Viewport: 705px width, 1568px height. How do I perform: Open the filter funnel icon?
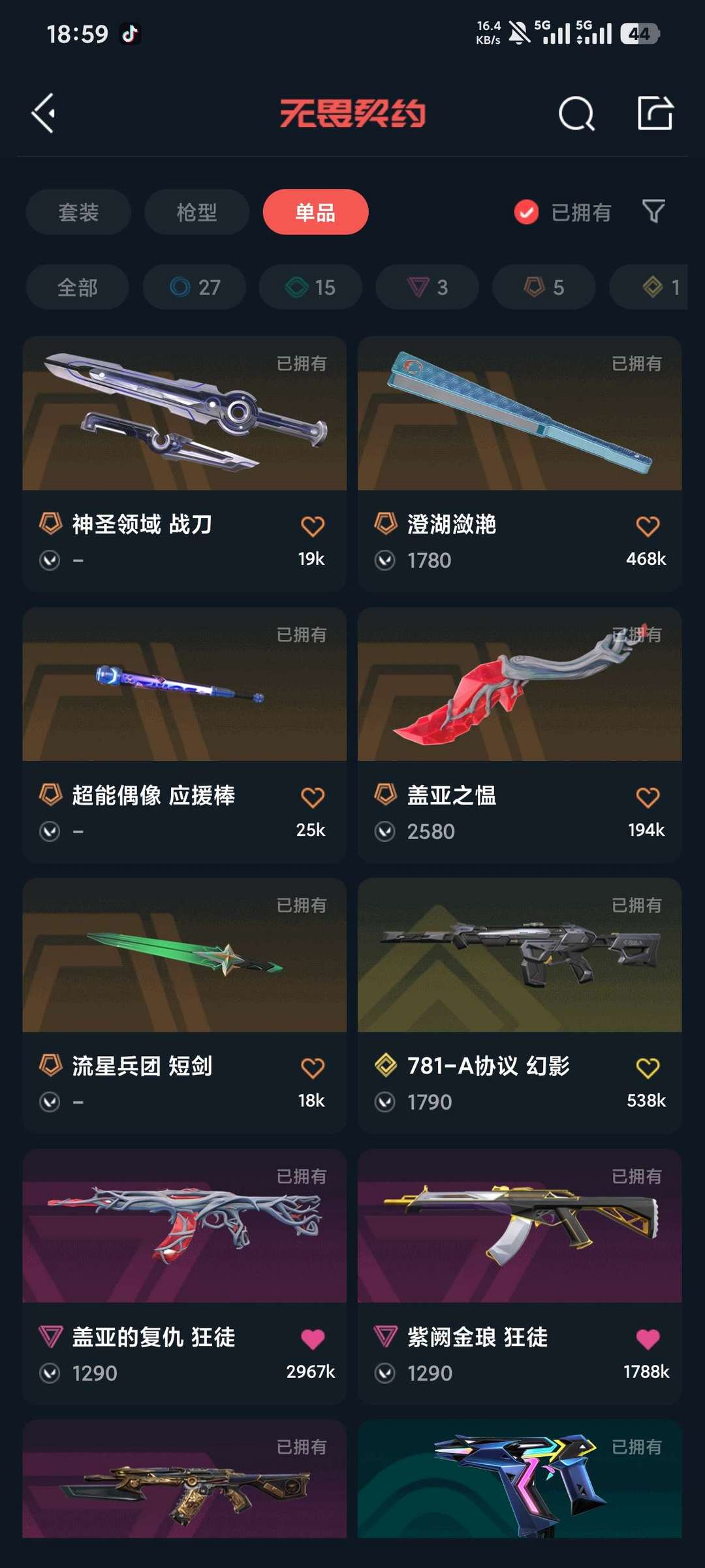[x=653, y=212]
